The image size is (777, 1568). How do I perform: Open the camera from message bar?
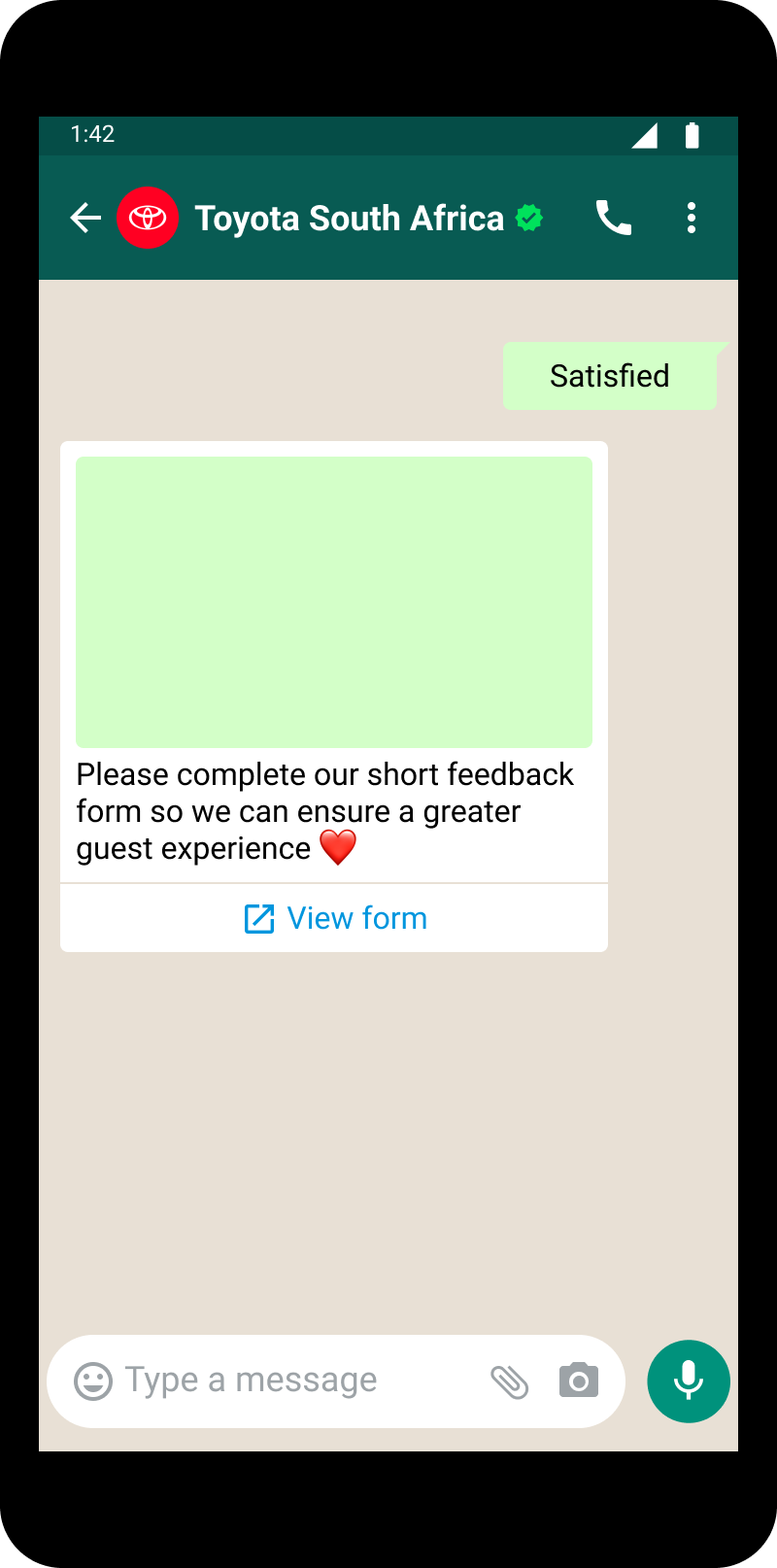[x=579, y=1381]
